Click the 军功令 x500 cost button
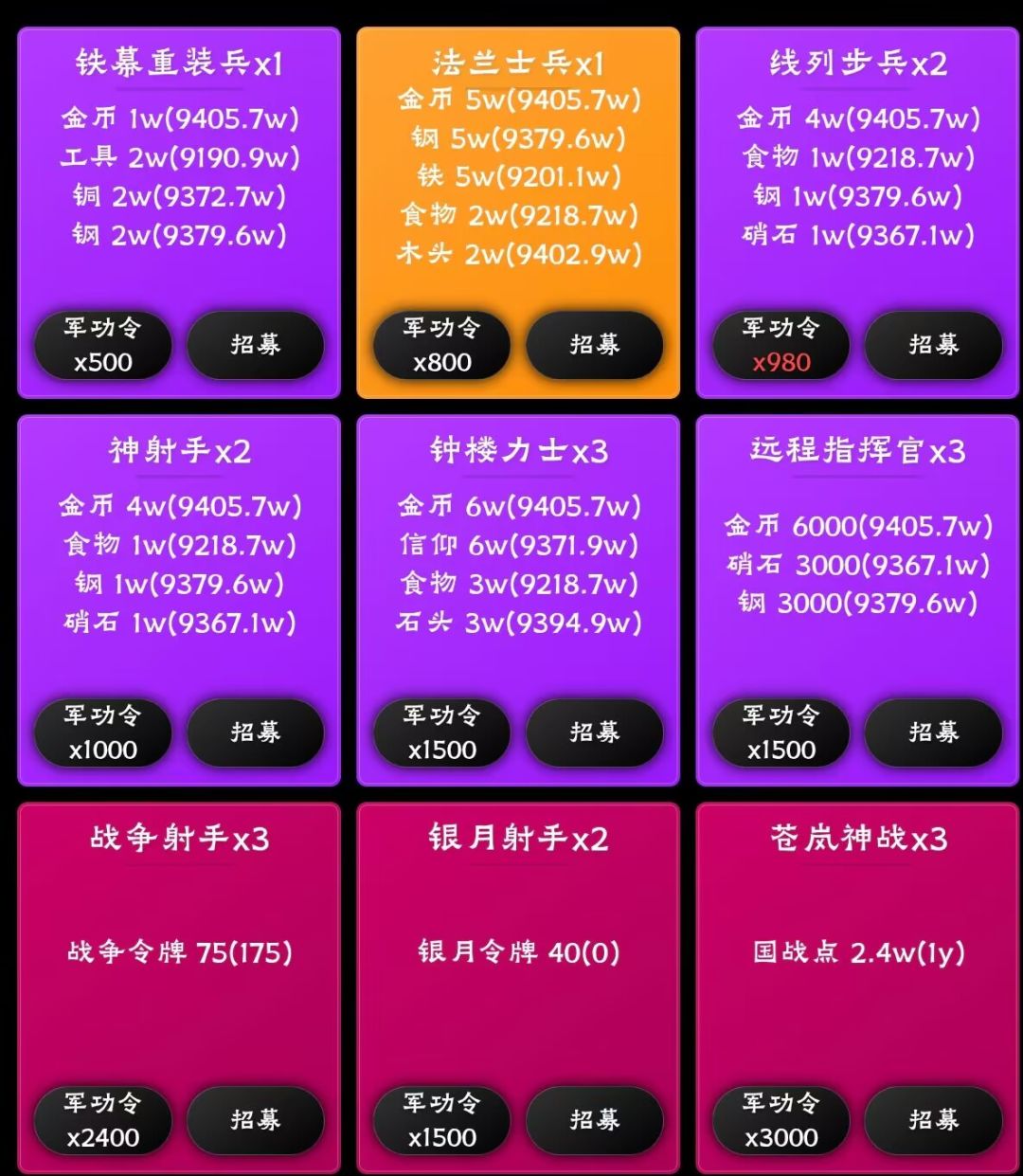Screen dimensions: 1023x1176 click(x=102, y=345)
